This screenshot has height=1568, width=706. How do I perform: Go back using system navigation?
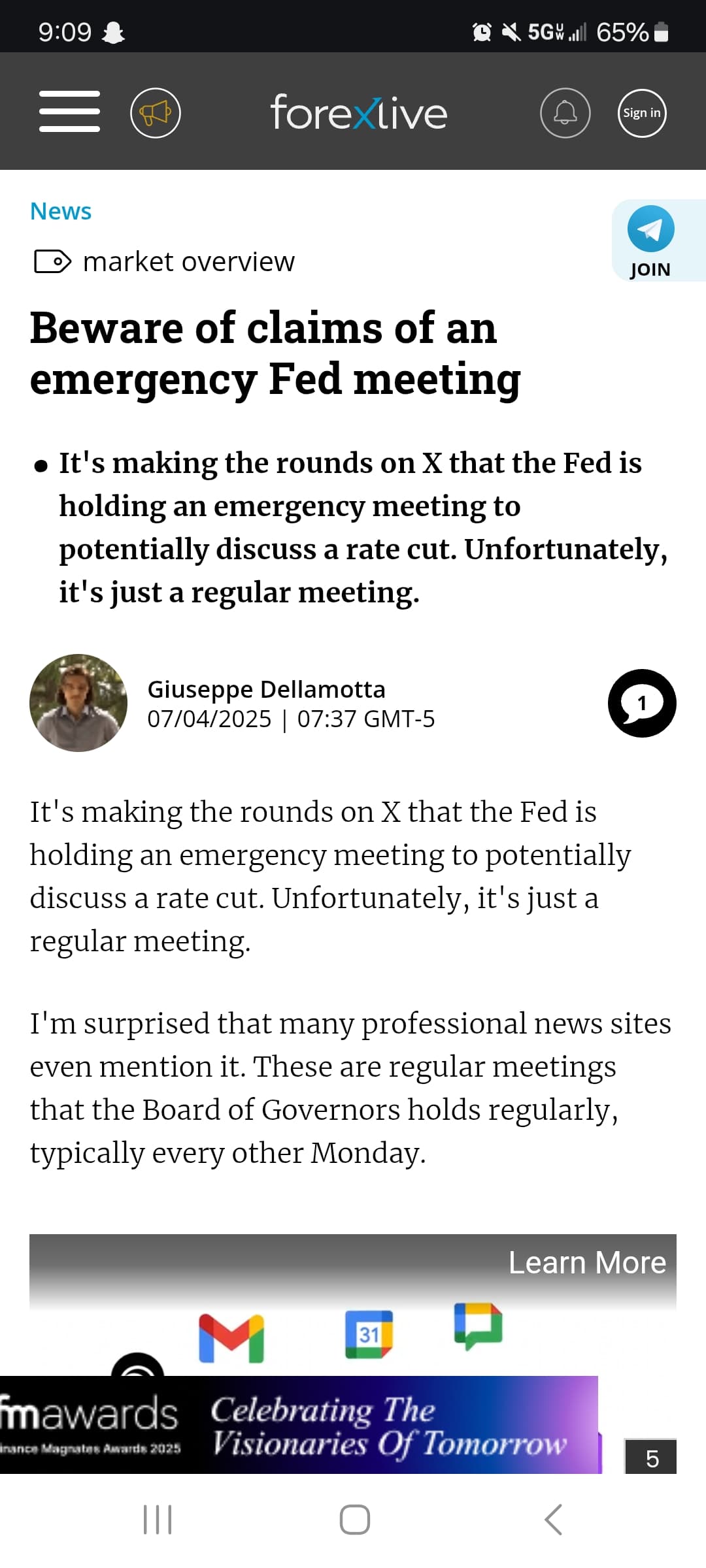pos(553,1520)
